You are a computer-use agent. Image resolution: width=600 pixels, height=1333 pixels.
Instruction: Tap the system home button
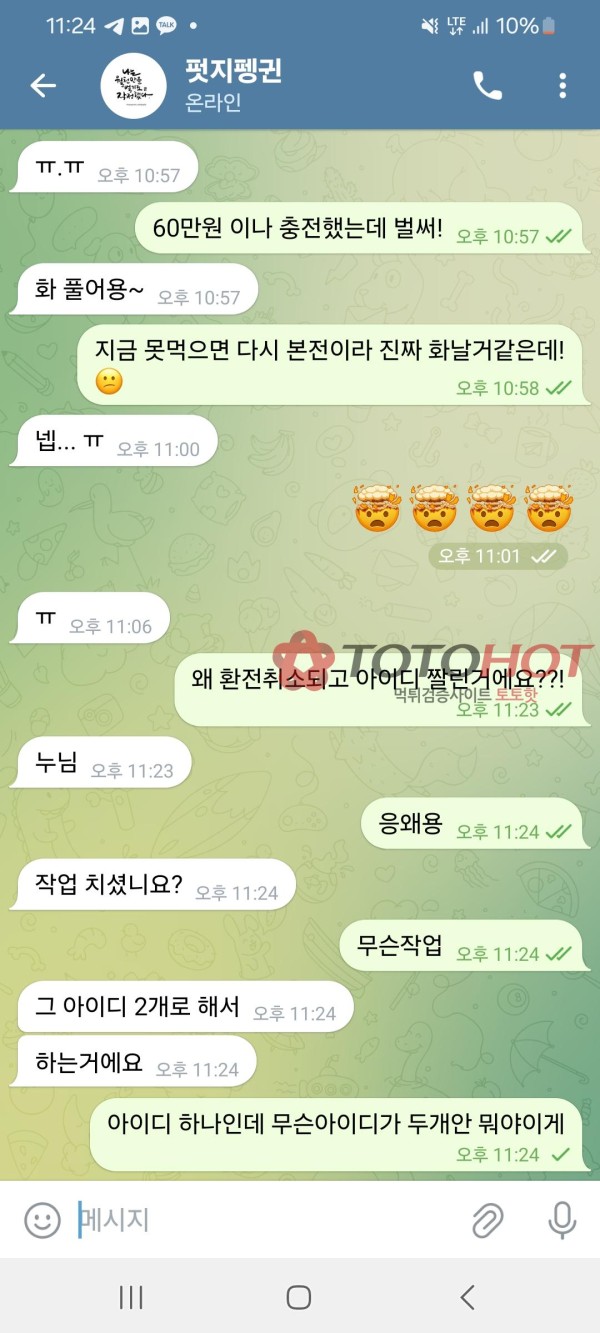298,1297
